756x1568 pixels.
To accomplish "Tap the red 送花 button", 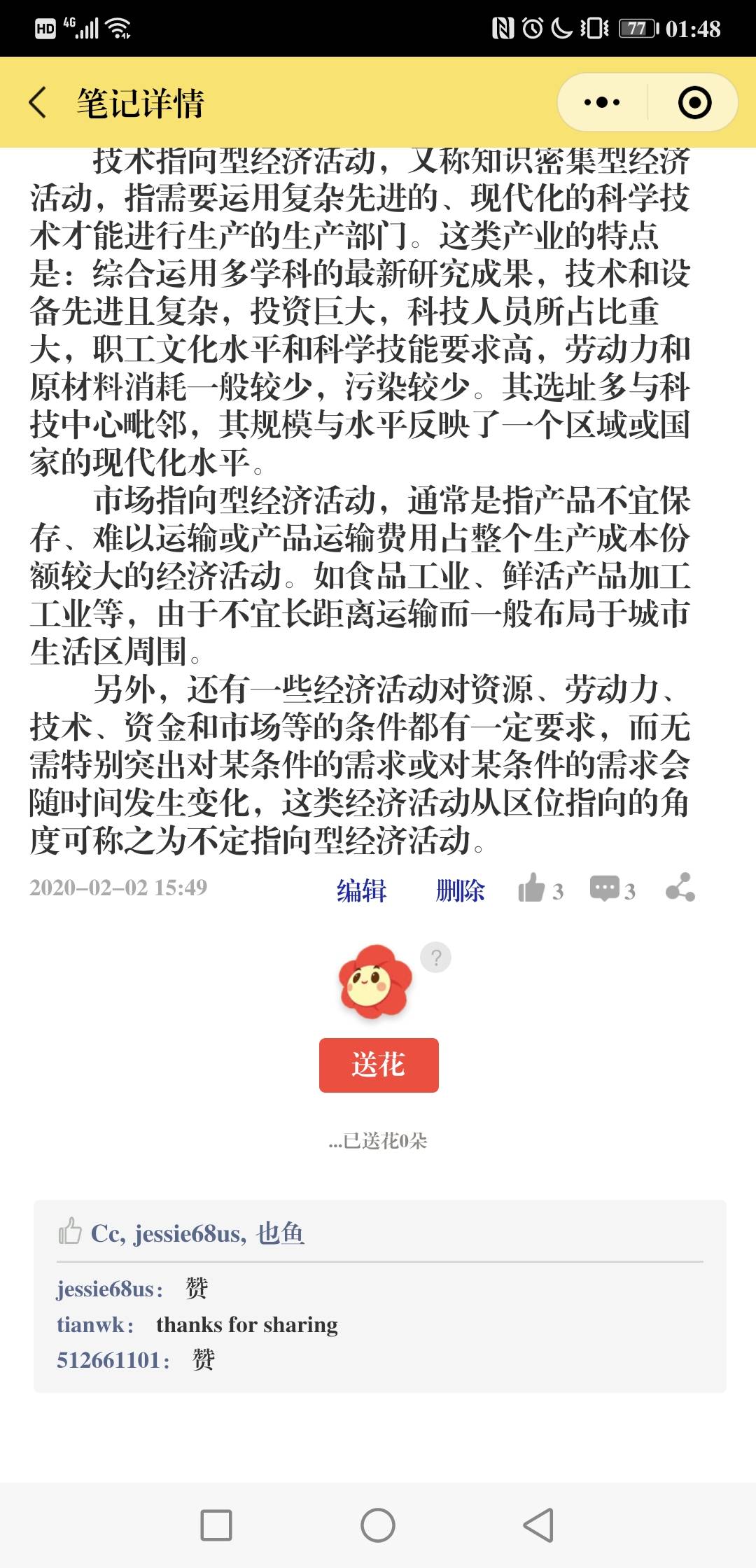I will (379, 1065).
